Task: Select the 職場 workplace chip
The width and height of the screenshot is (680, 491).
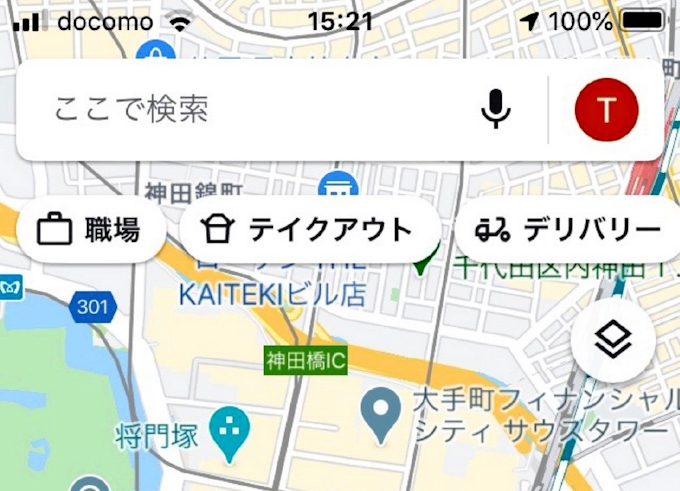Action: 90,230
